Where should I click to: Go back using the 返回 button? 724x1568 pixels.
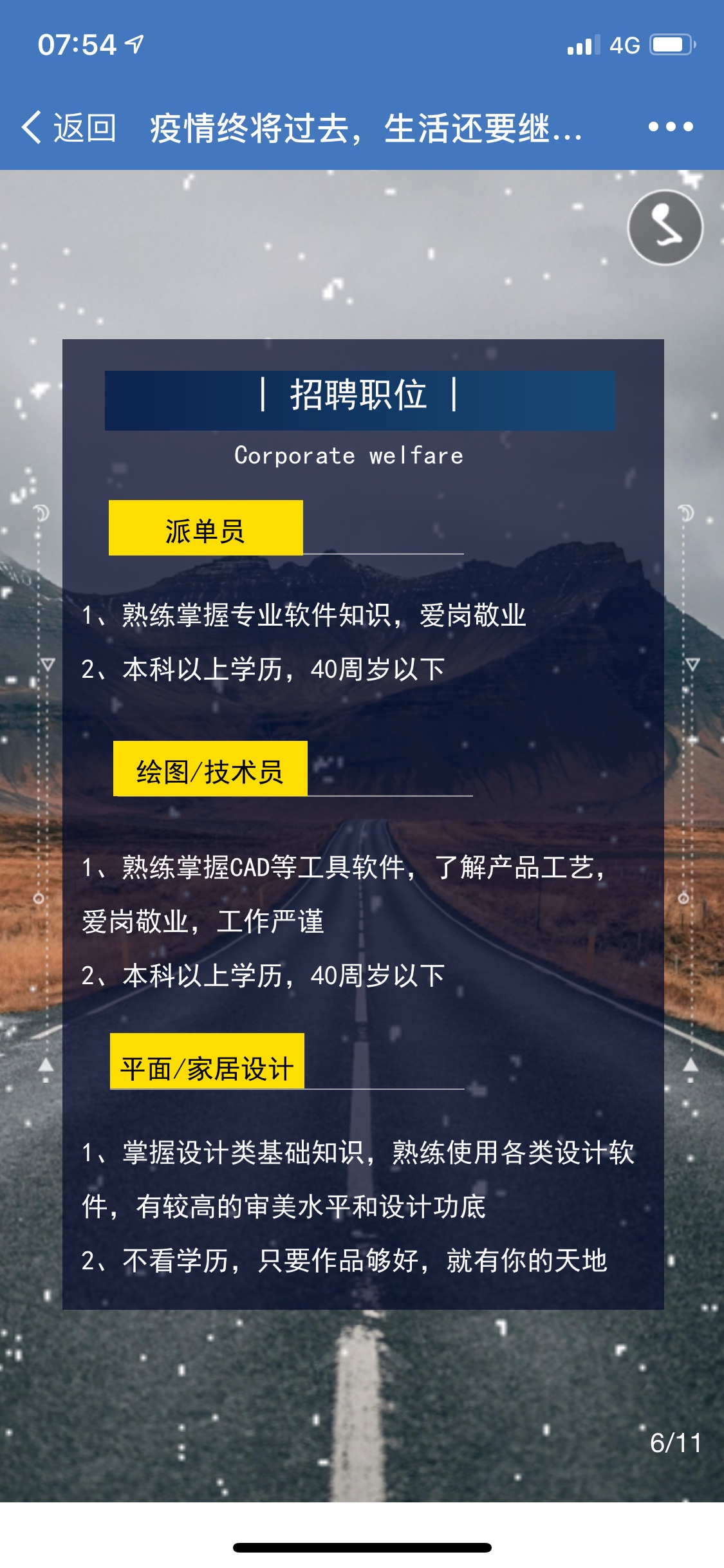coord(69,127)
